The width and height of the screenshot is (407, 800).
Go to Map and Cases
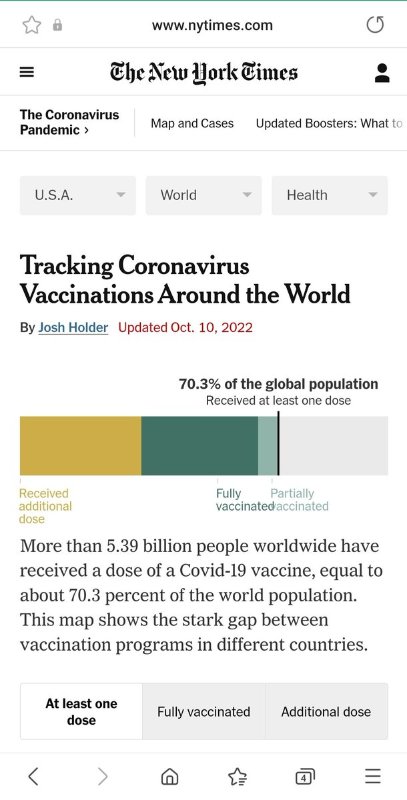click(x=192, y=123)
